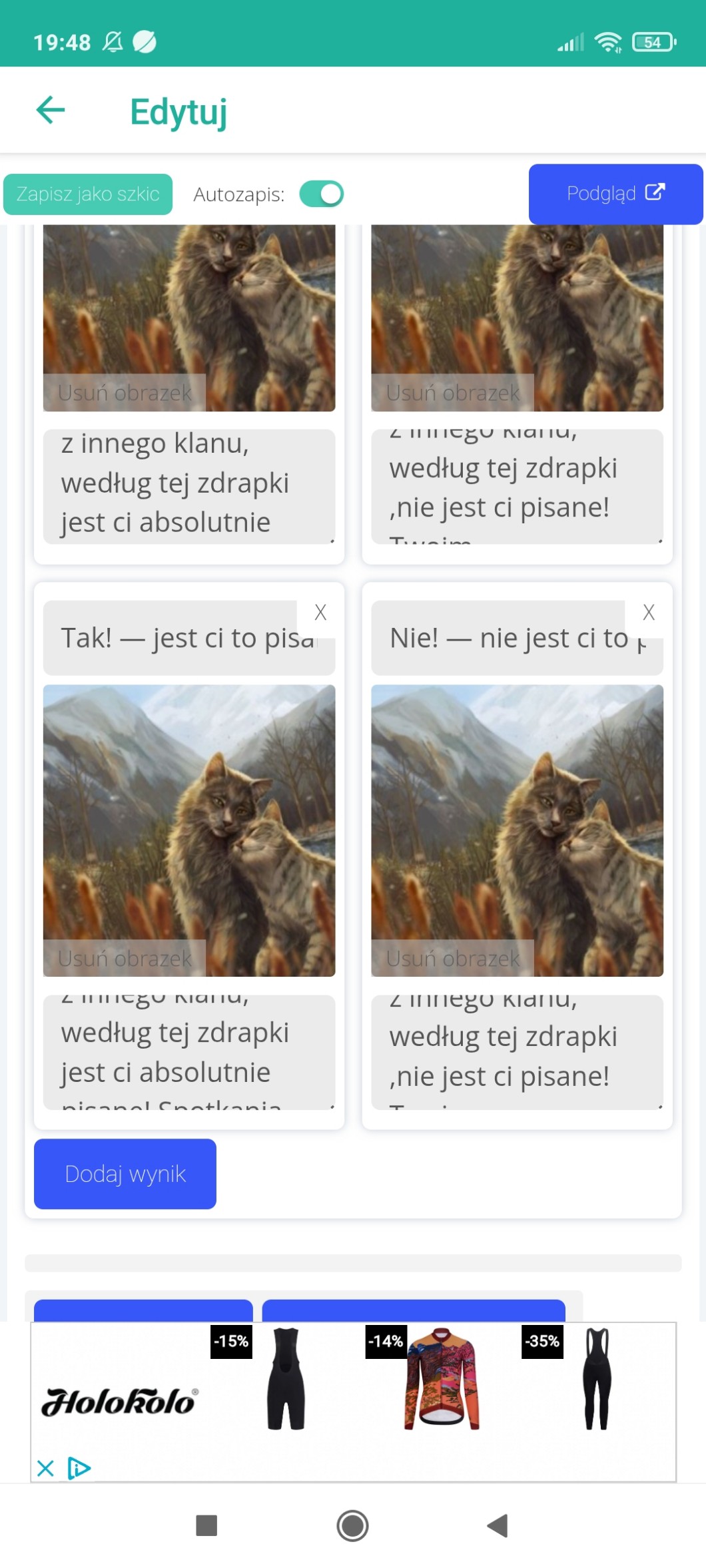Edit description under the 'Tak!' card image
The width and height of the screenshot is (706, 1568).
click(x=189, y=1052)
